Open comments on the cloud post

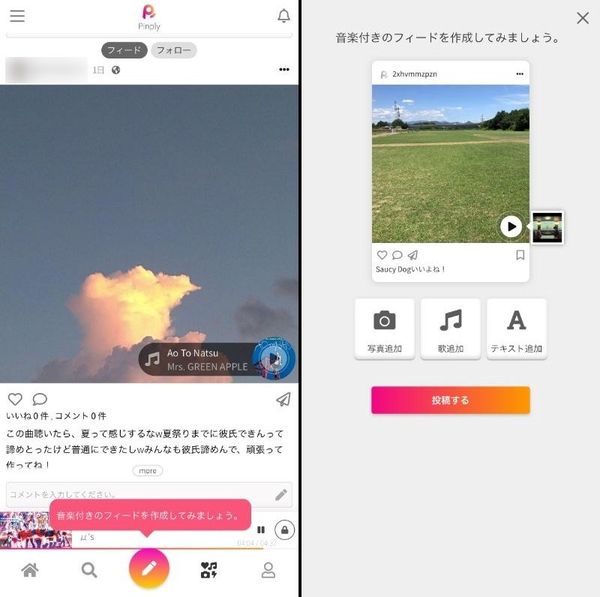(x=39, y=399)
